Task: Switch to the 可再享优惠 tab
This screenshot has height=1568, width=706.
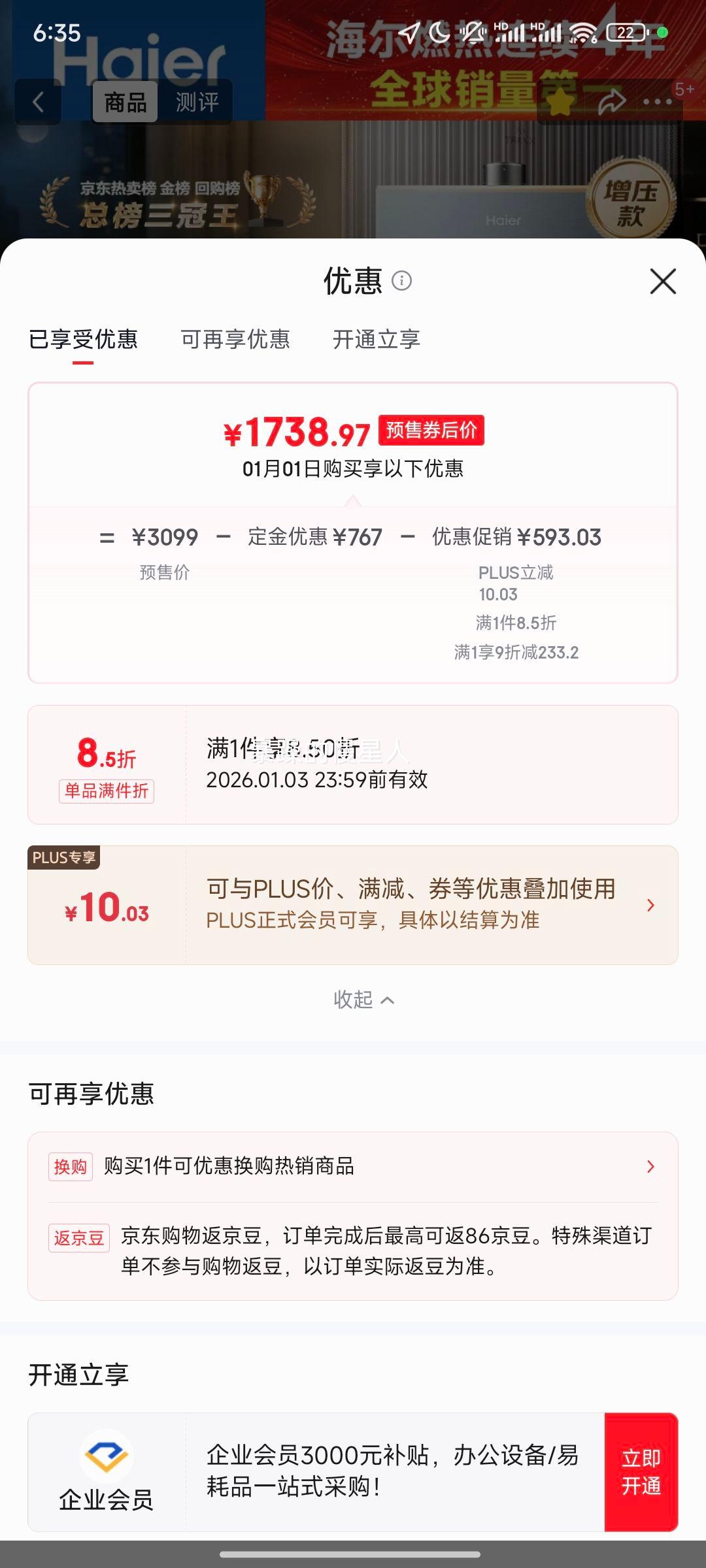Action: [235, 340]
